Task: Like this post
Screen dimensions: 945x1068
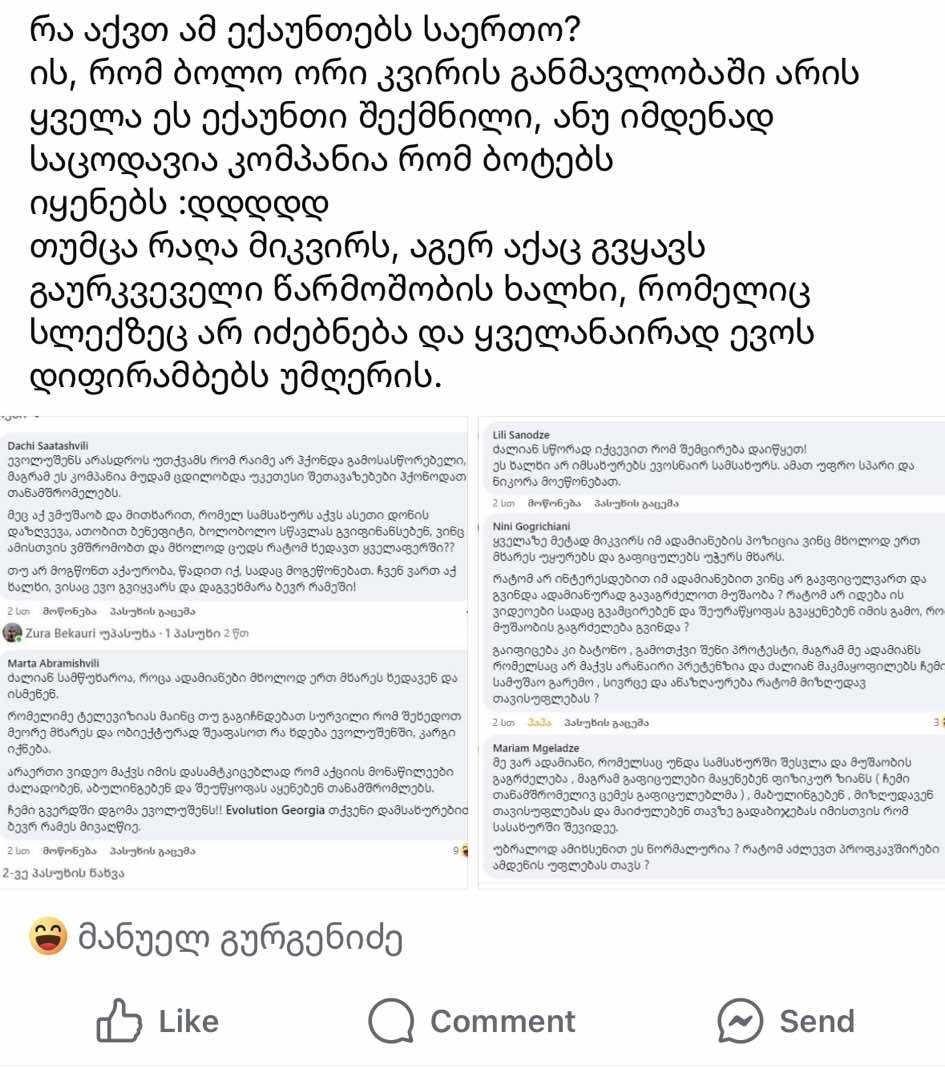Action: tap(157, 1021)
